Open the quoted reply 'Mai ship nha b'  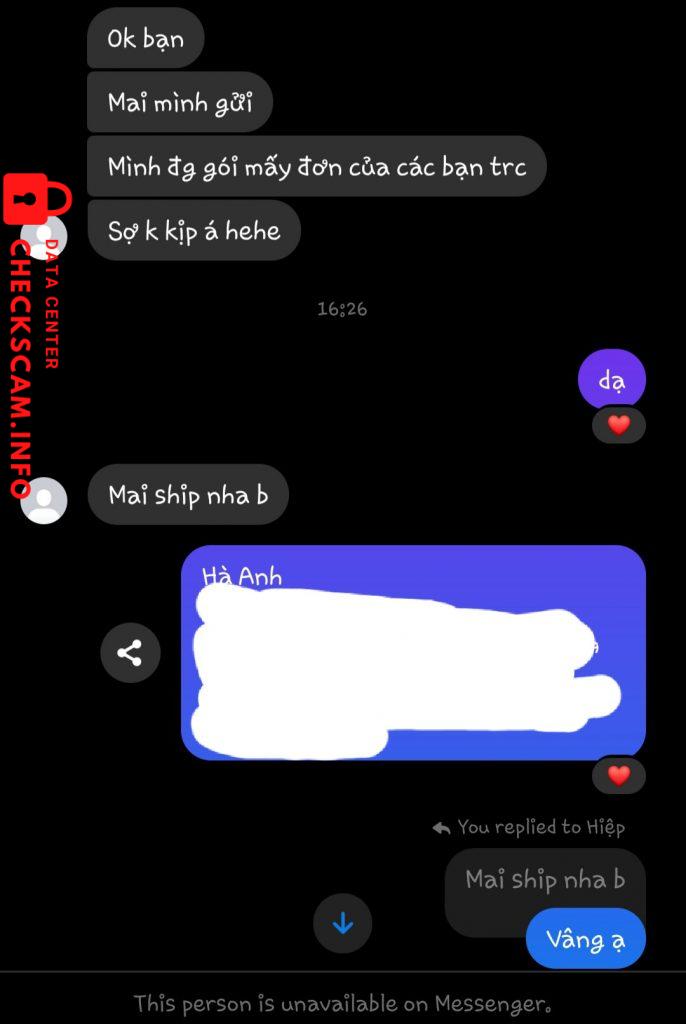coord(544,880)
